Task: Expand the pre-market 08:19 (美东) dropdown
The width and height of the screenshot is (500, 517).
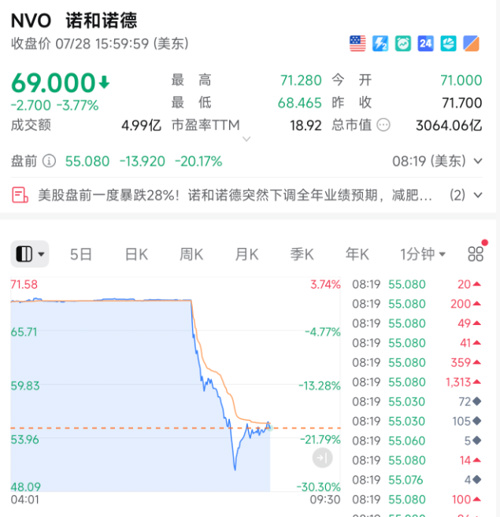Action: click(x=437, y=161)
